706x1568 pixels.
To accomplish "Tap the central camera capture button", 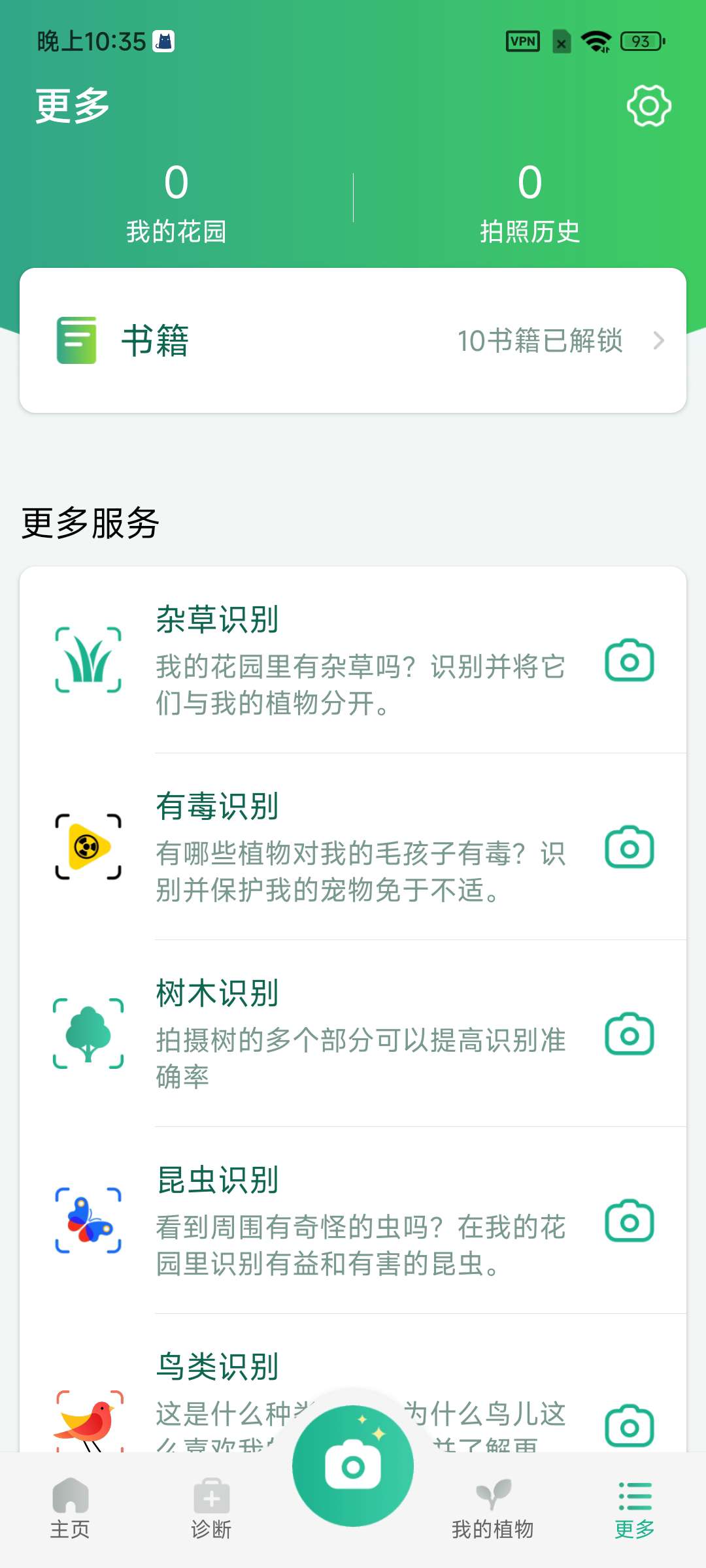I will (x=353, y=1466).
